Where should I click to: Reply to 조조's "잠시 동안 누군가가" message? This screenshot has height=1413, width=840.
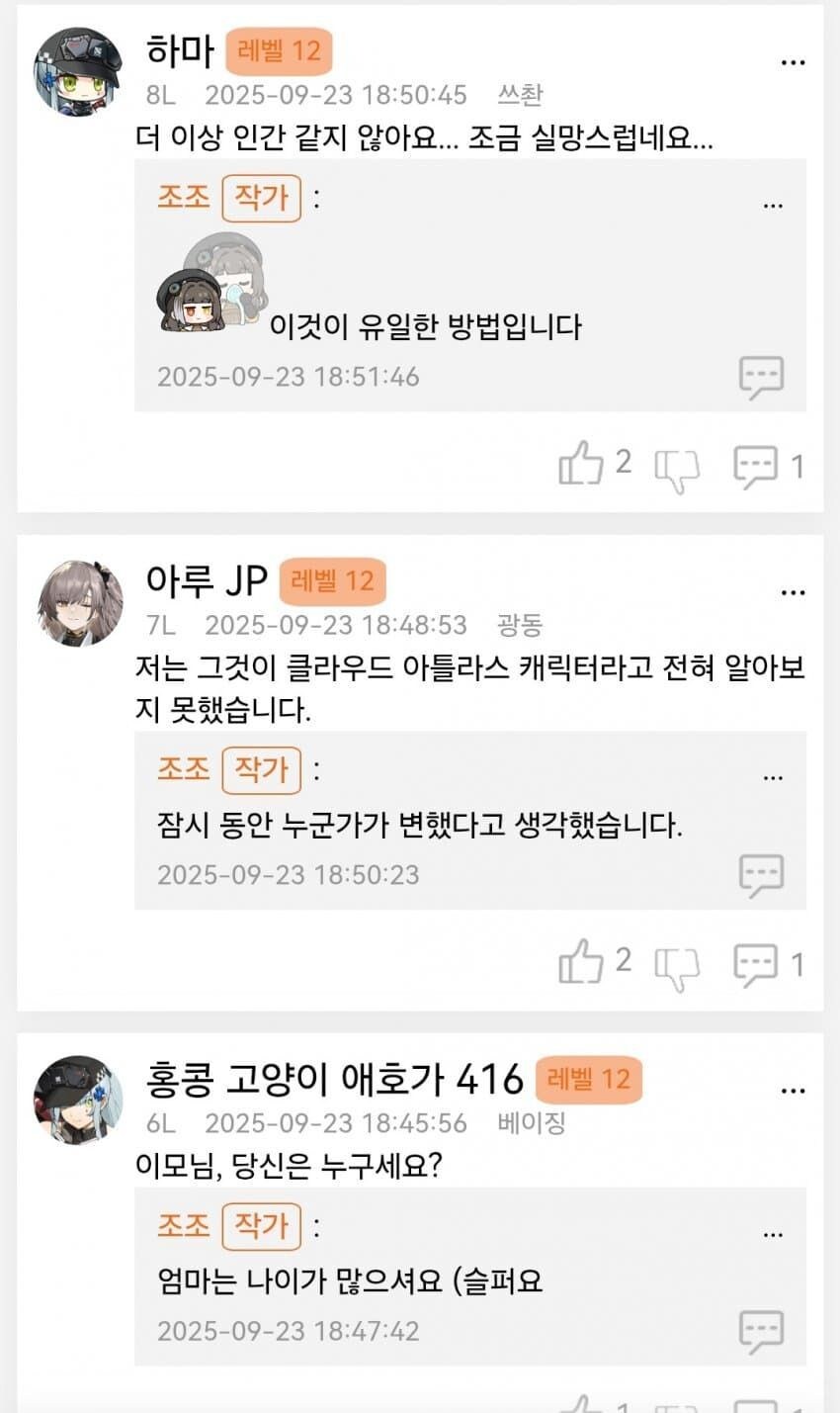pos(761,875)
